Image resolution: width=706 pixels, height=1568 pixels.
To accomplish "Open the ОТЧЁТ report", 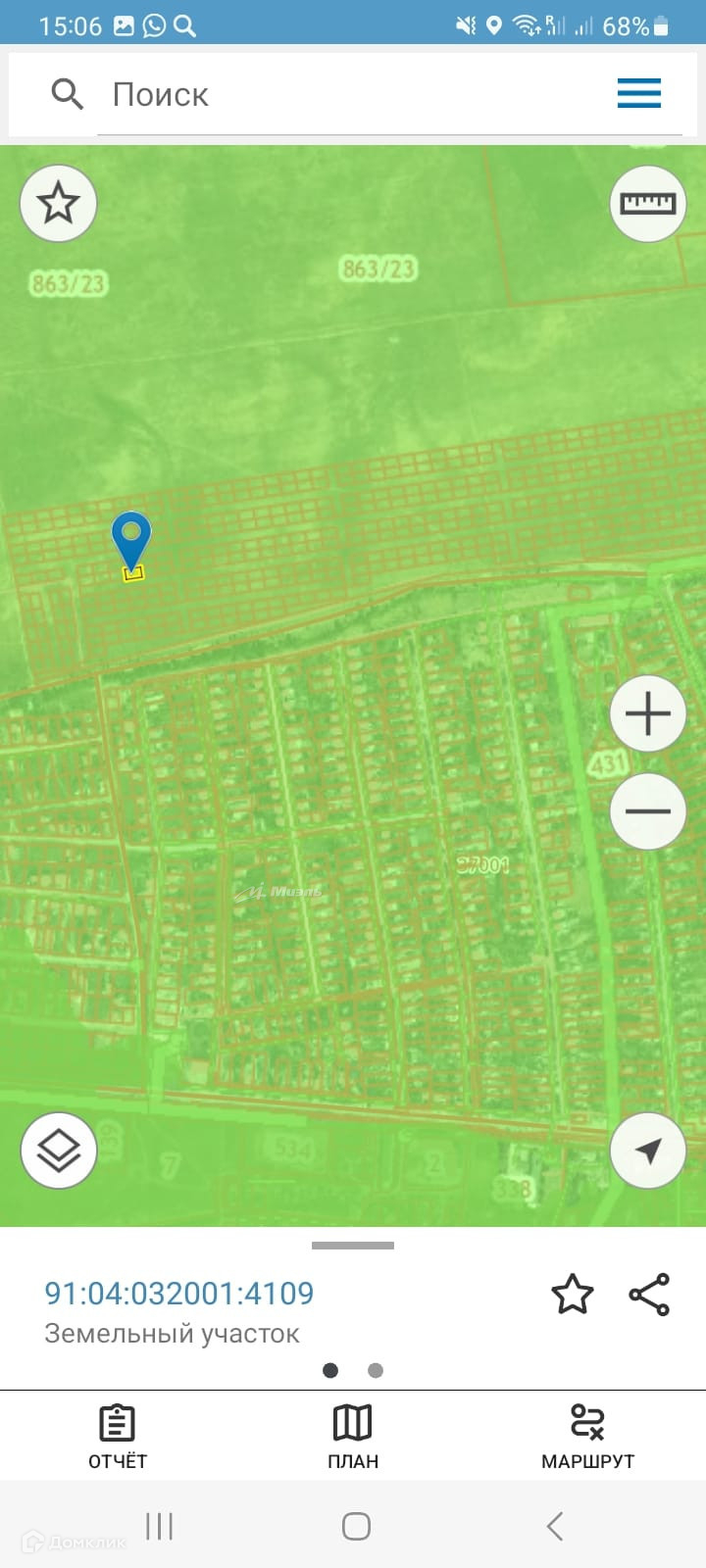I will 118,1436.
